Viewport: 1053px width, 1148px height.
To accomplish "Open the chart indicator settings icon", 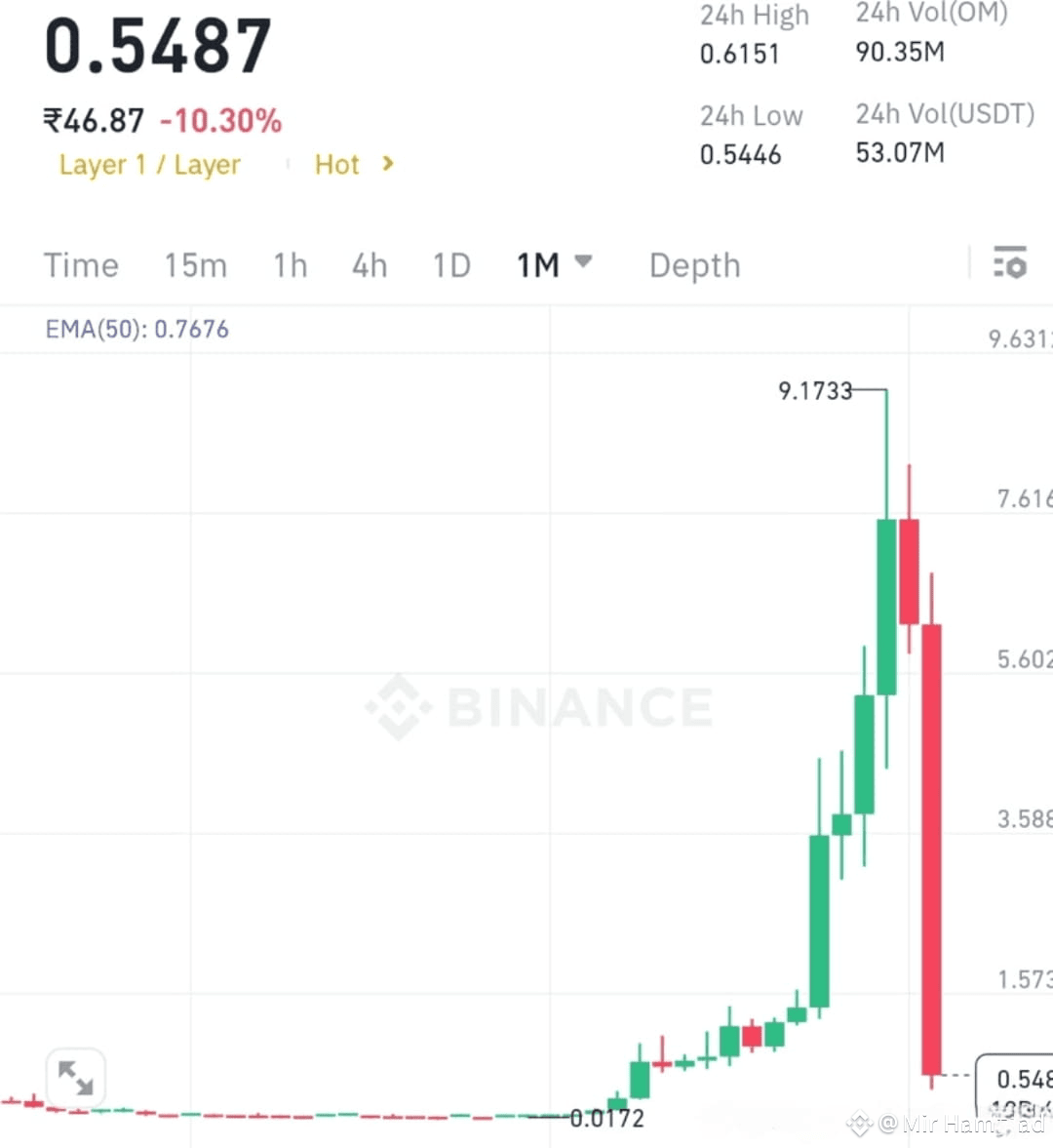I will 1010,263.
